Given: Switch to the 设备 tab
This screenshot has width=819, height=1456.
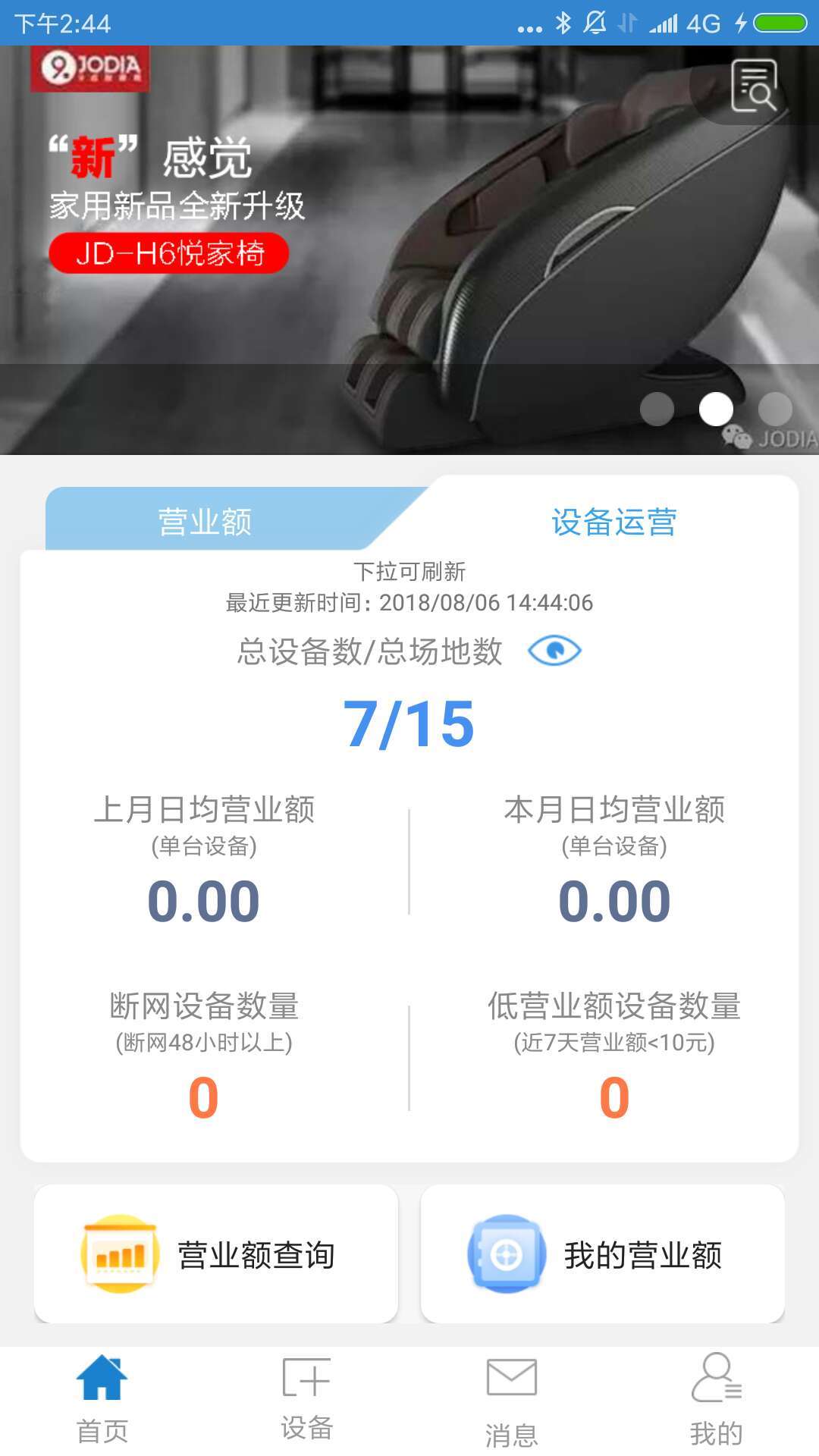Looking at the screenshot, I should pos(307,1400).
